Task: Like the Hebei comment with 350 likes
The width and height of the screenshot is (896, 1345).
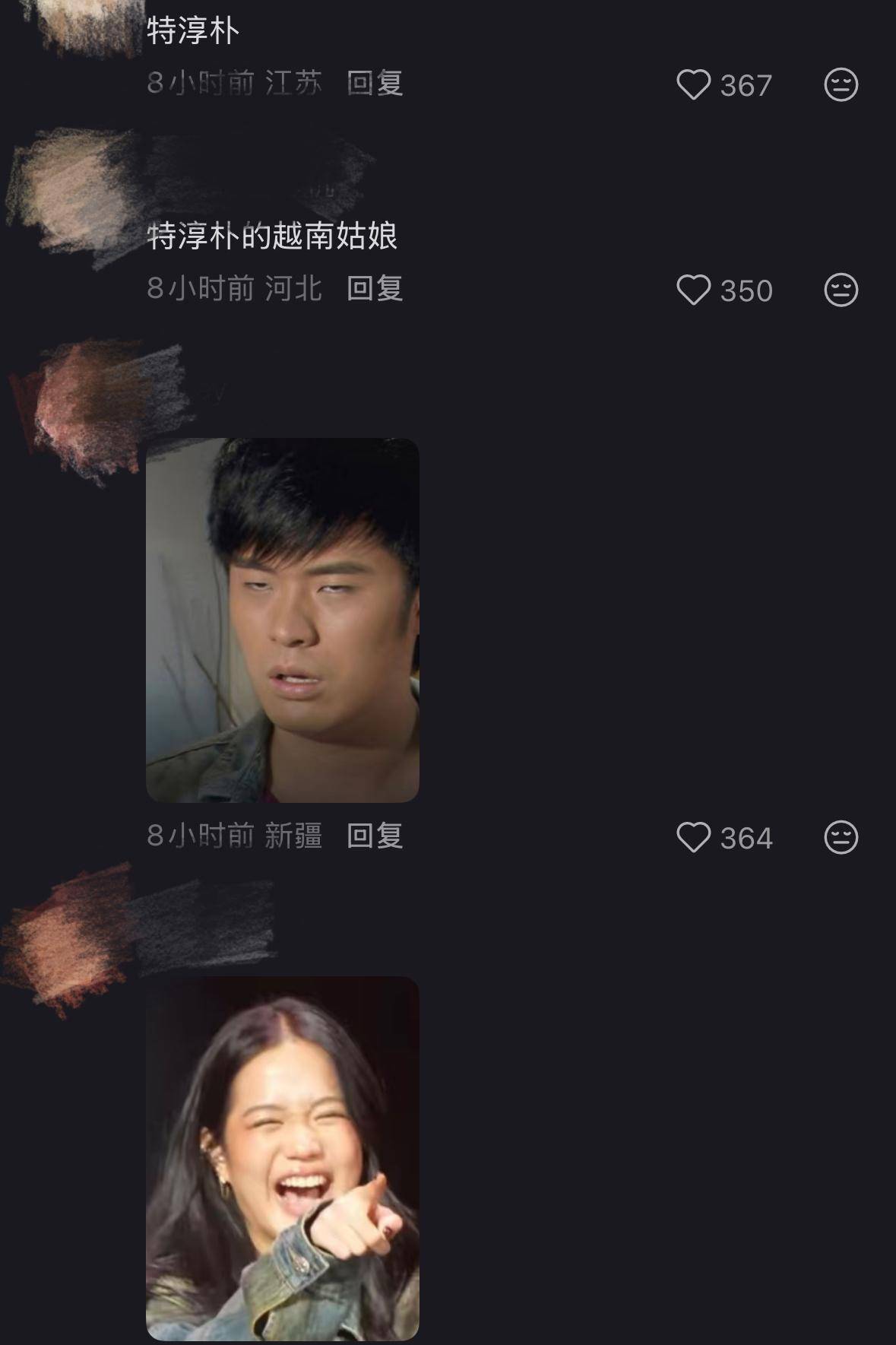Action: [x=693, y=290]
